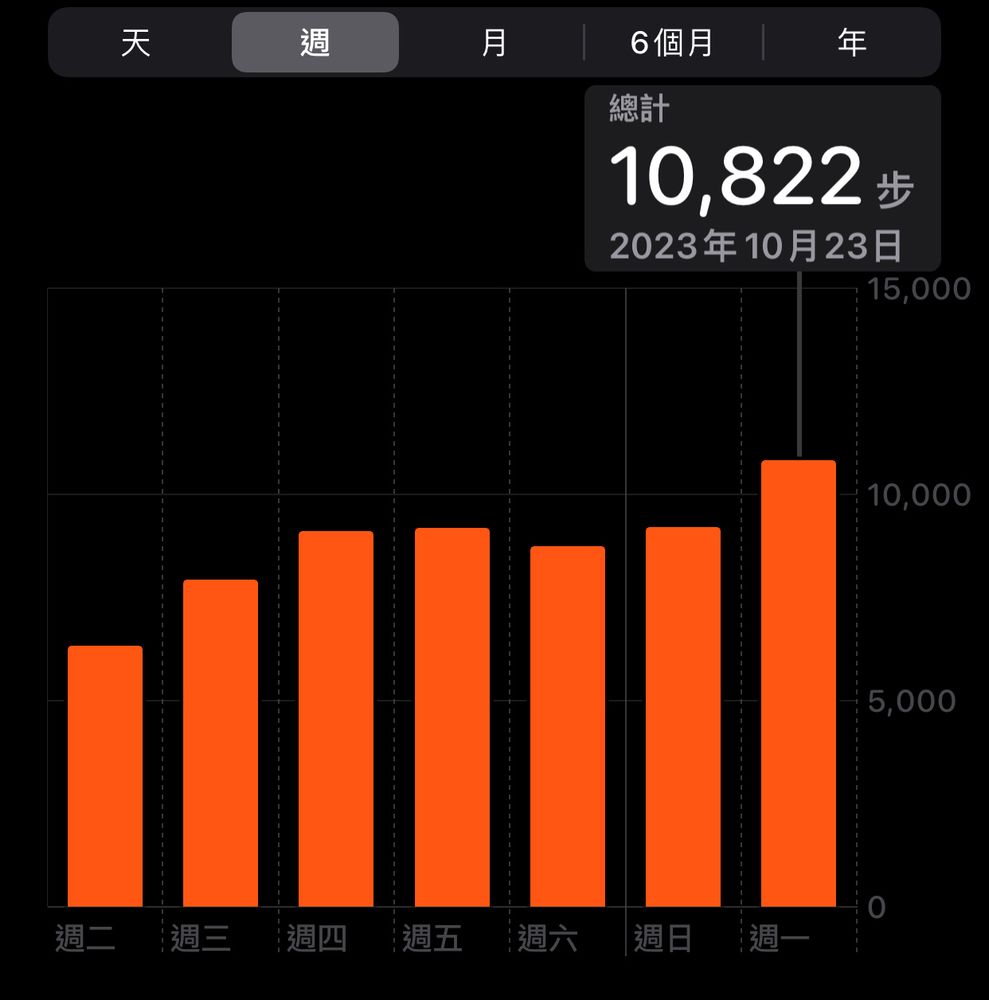Switch to the 天 (day) view
The width and height of the screenshot is (989, 1000).
136,43
